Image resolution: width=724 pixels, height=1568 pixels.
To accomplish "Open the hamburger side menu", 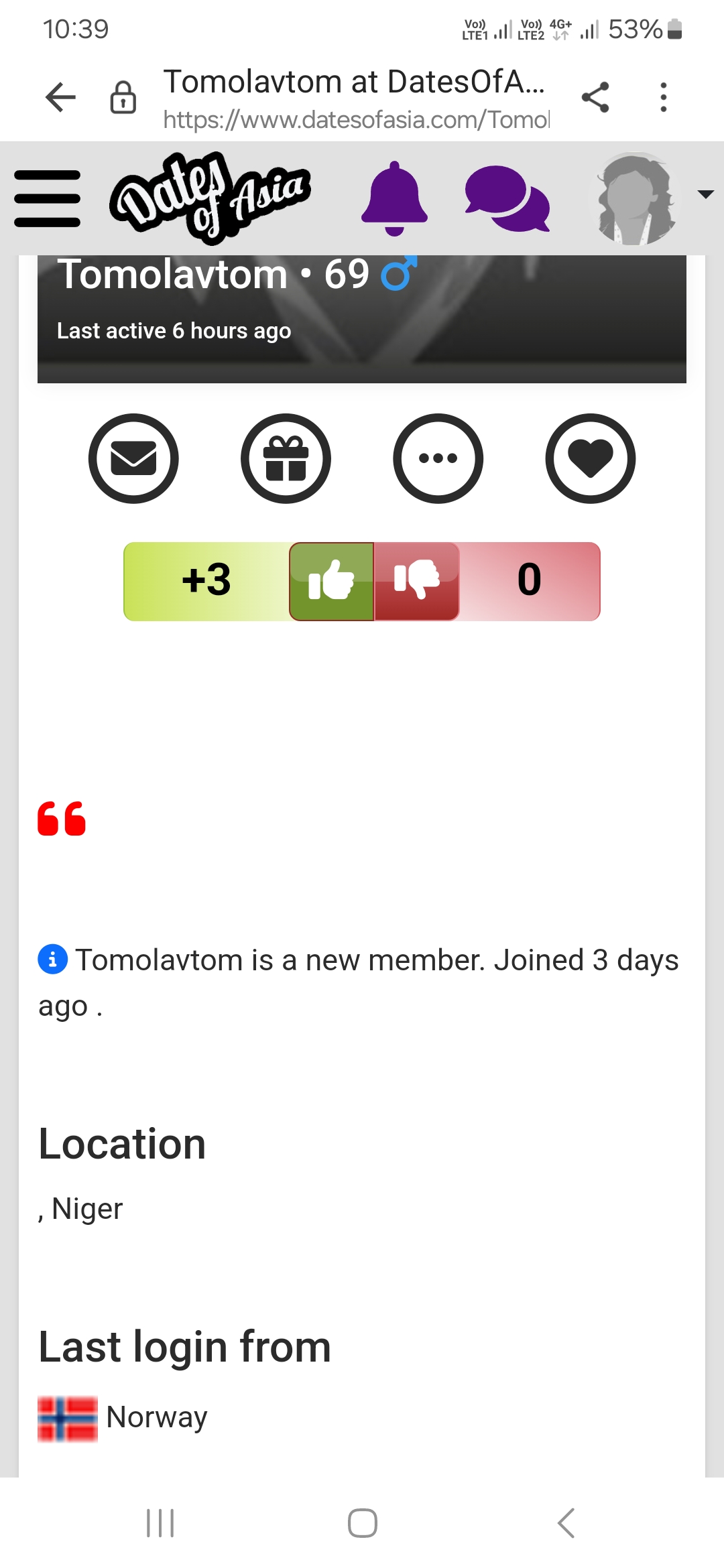I will click(x=47, y=198).
